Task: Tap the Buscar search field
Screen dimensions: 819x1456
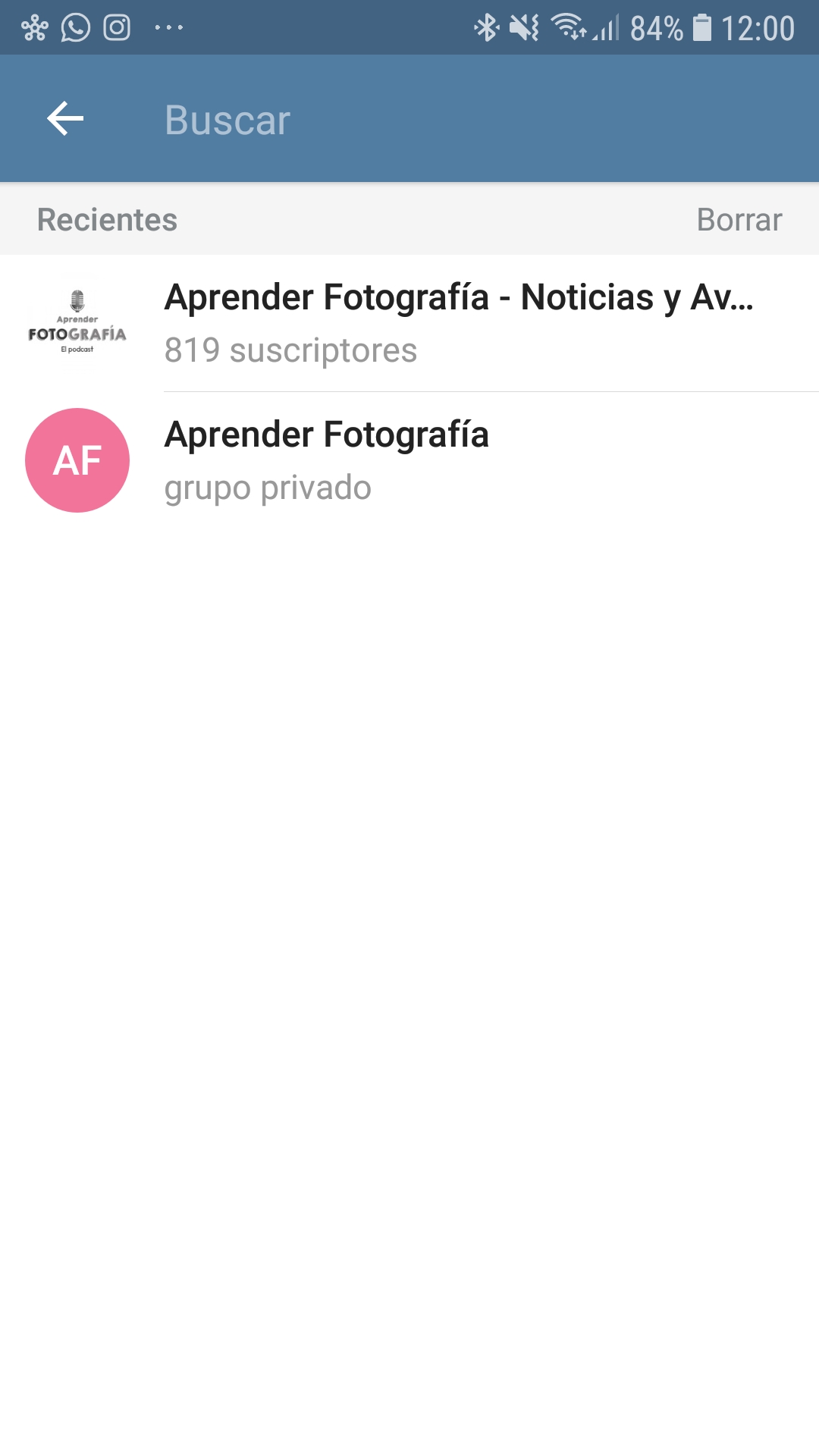Action: pyautogui.click(x=455, y=120)
